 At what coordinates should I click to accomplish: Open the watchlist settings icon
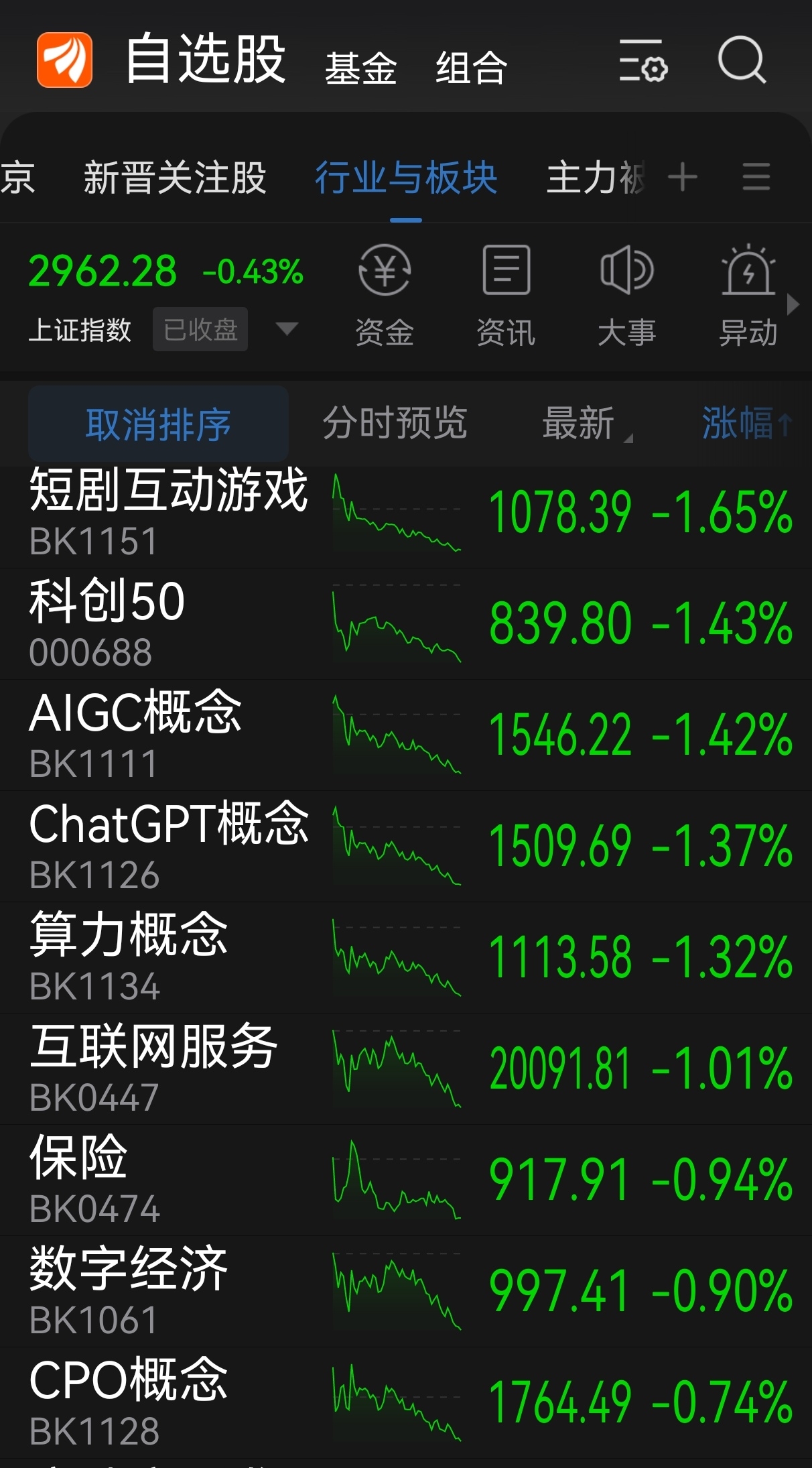tap(643, 60)
